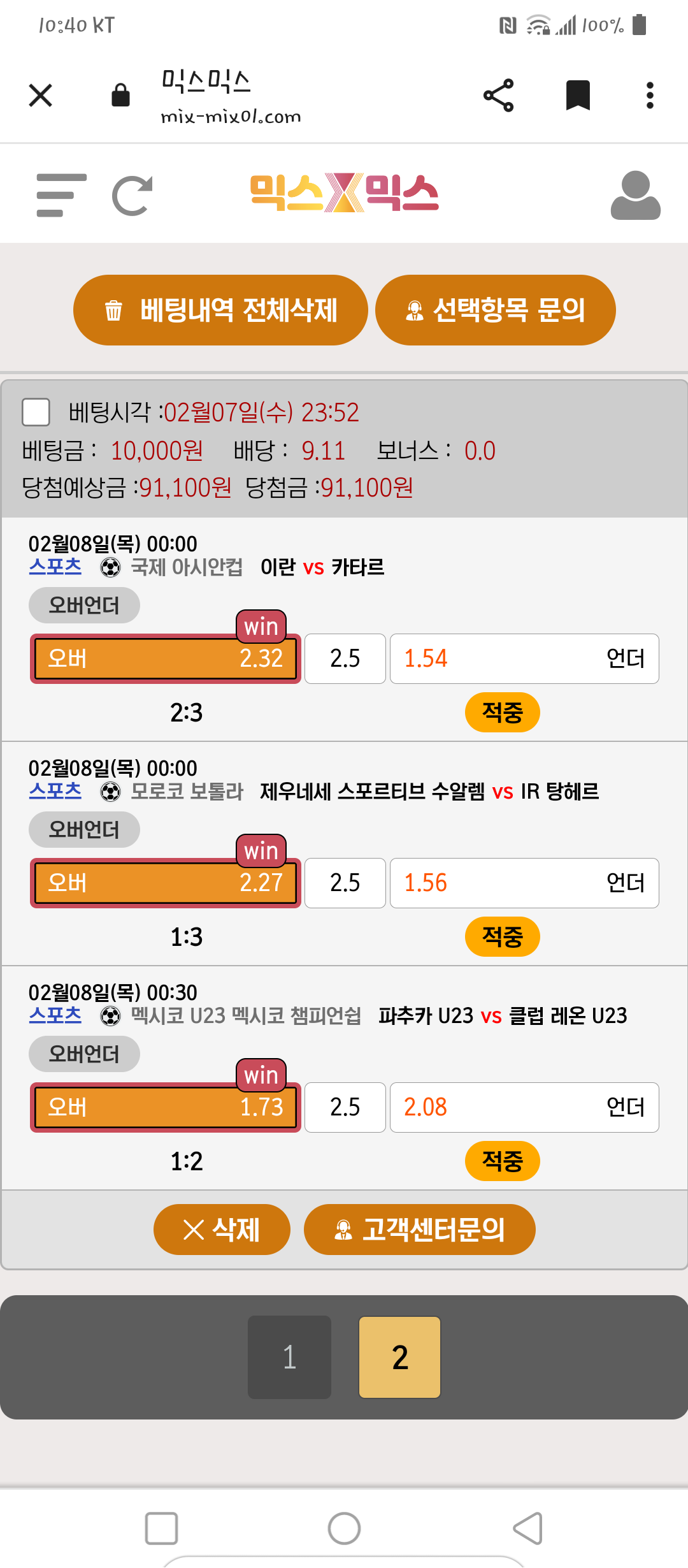Bookmark the mix-mix01.com page
Image resolution: width=688 pixels, height=1568 pixels.
[578, 96]
